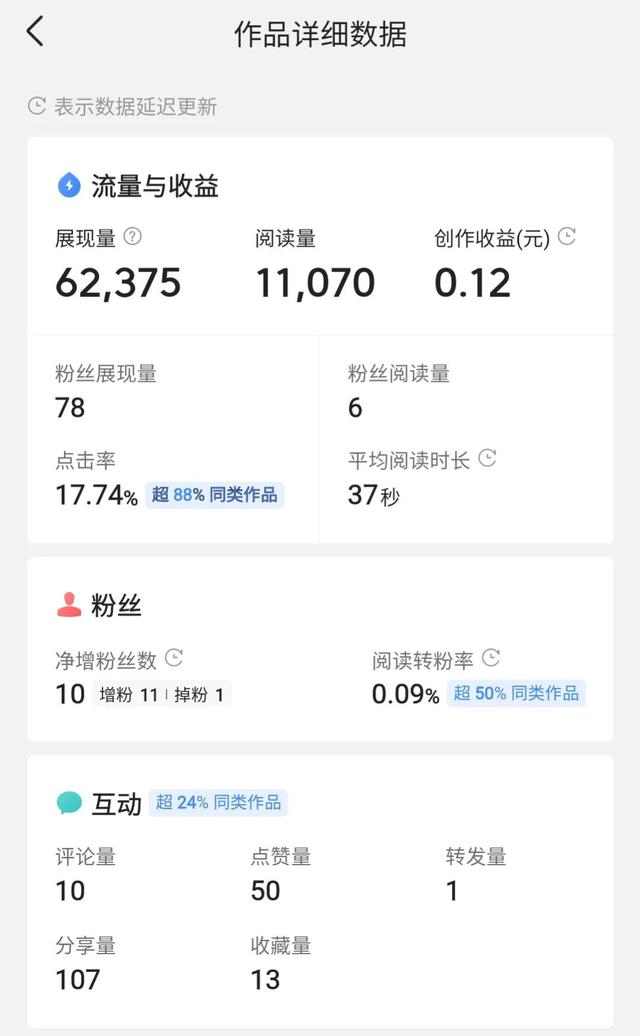Go back from the 作品详细数据 page

[35, 32]
